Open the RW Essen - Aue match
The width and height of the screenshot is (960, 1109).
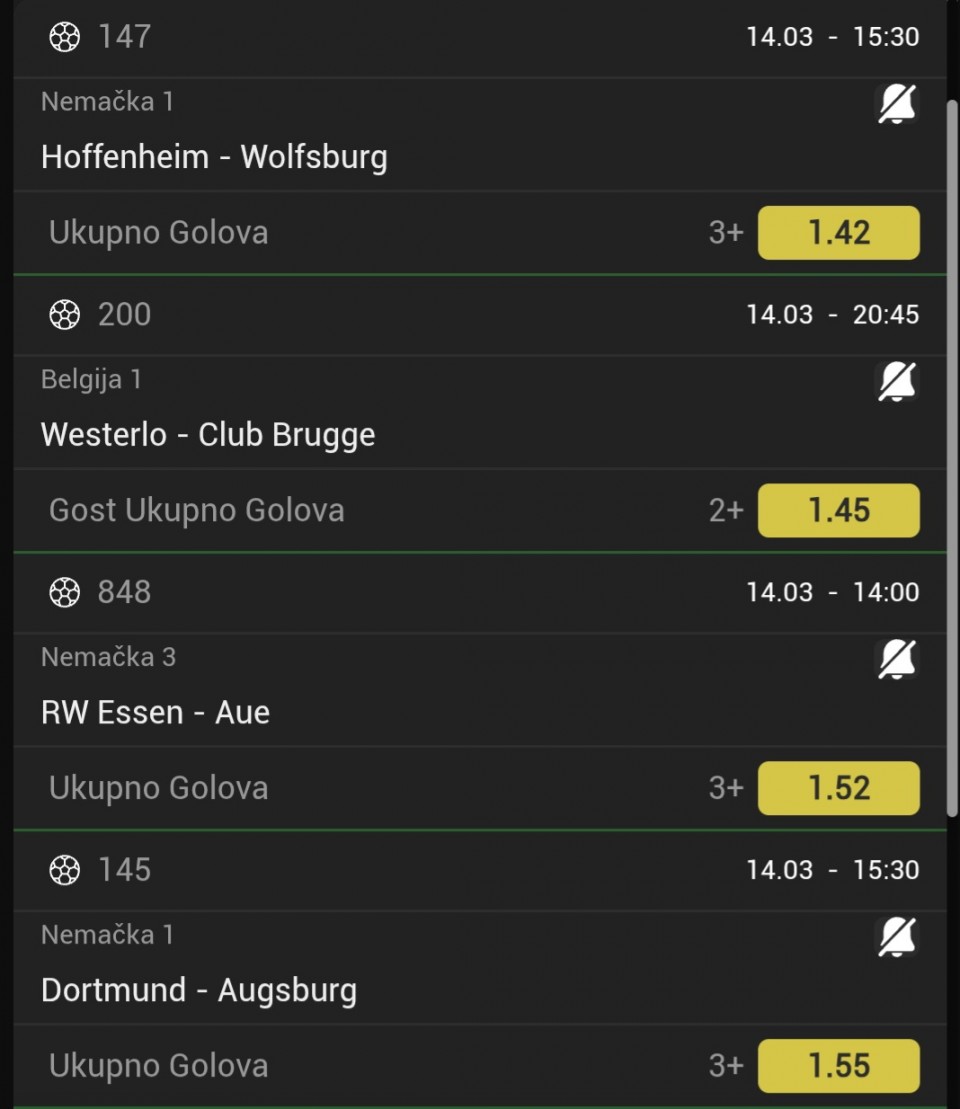point(155,712)
